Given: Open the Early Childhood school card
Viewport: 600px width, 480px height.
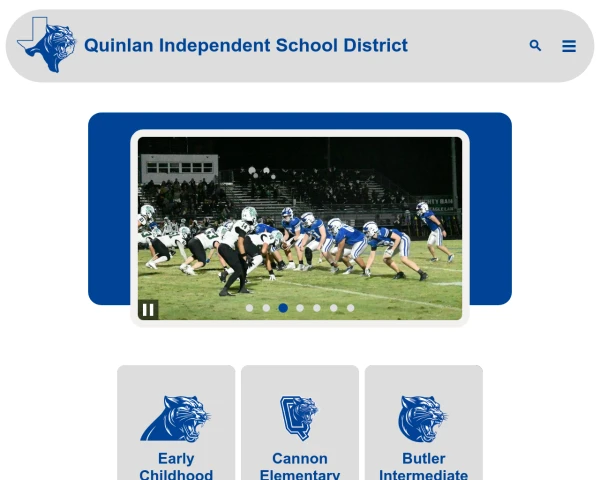Looking at the screenshot, I should coord(176,425).
